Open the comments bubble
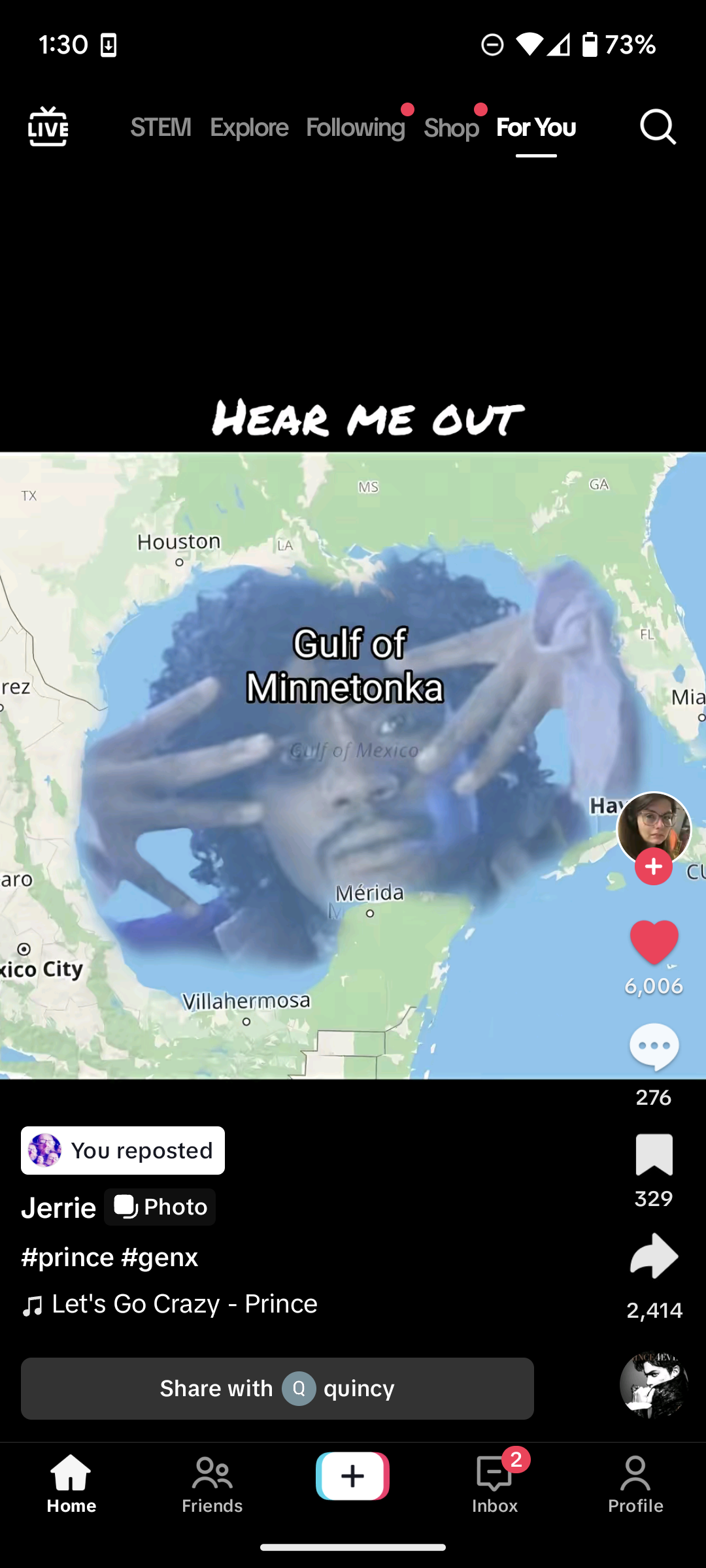Viewport: 706px width, 1568px height. point(654,1047)
